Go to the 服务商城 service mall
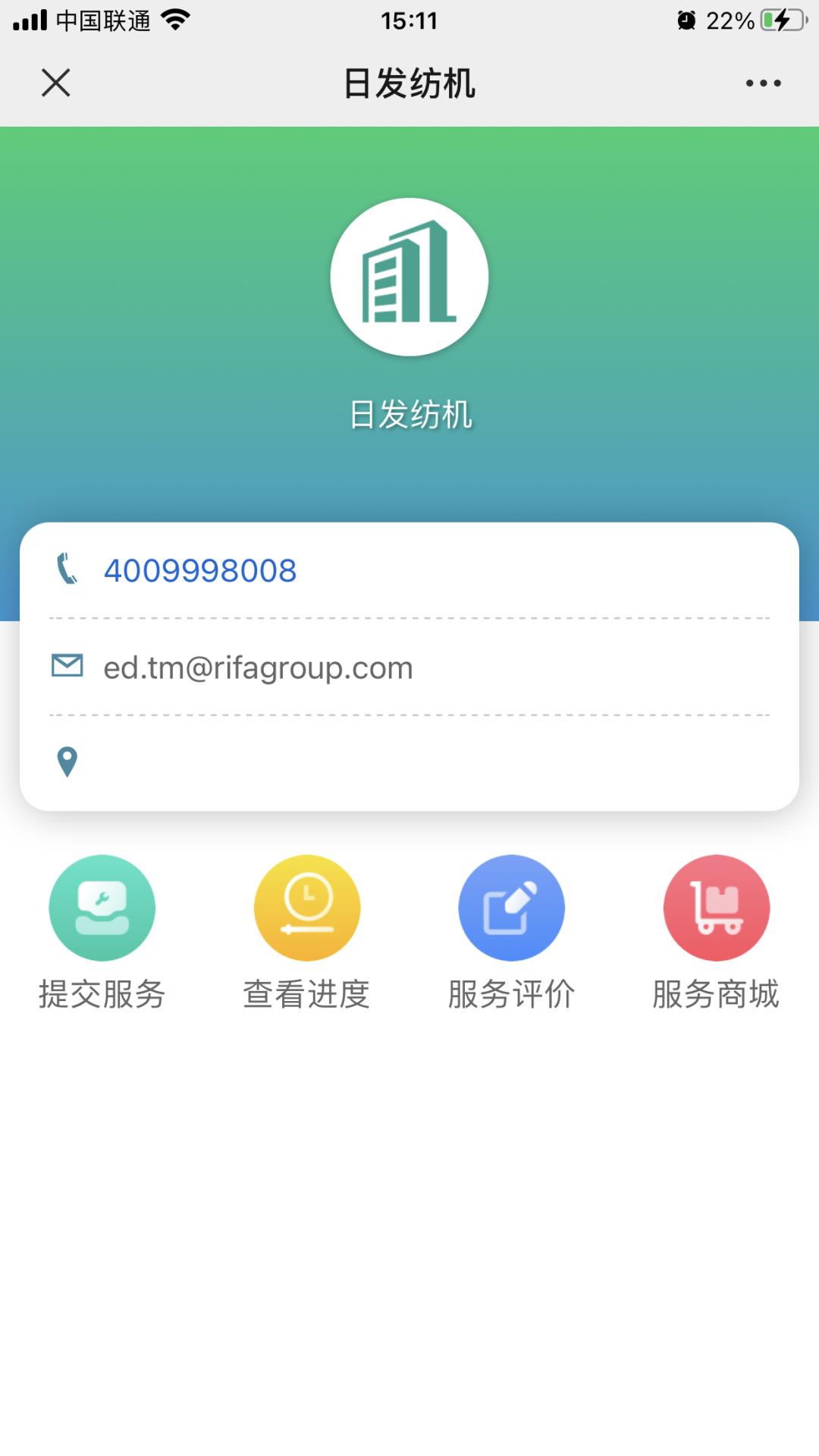The image size is (819, 1456). point(716,934)
